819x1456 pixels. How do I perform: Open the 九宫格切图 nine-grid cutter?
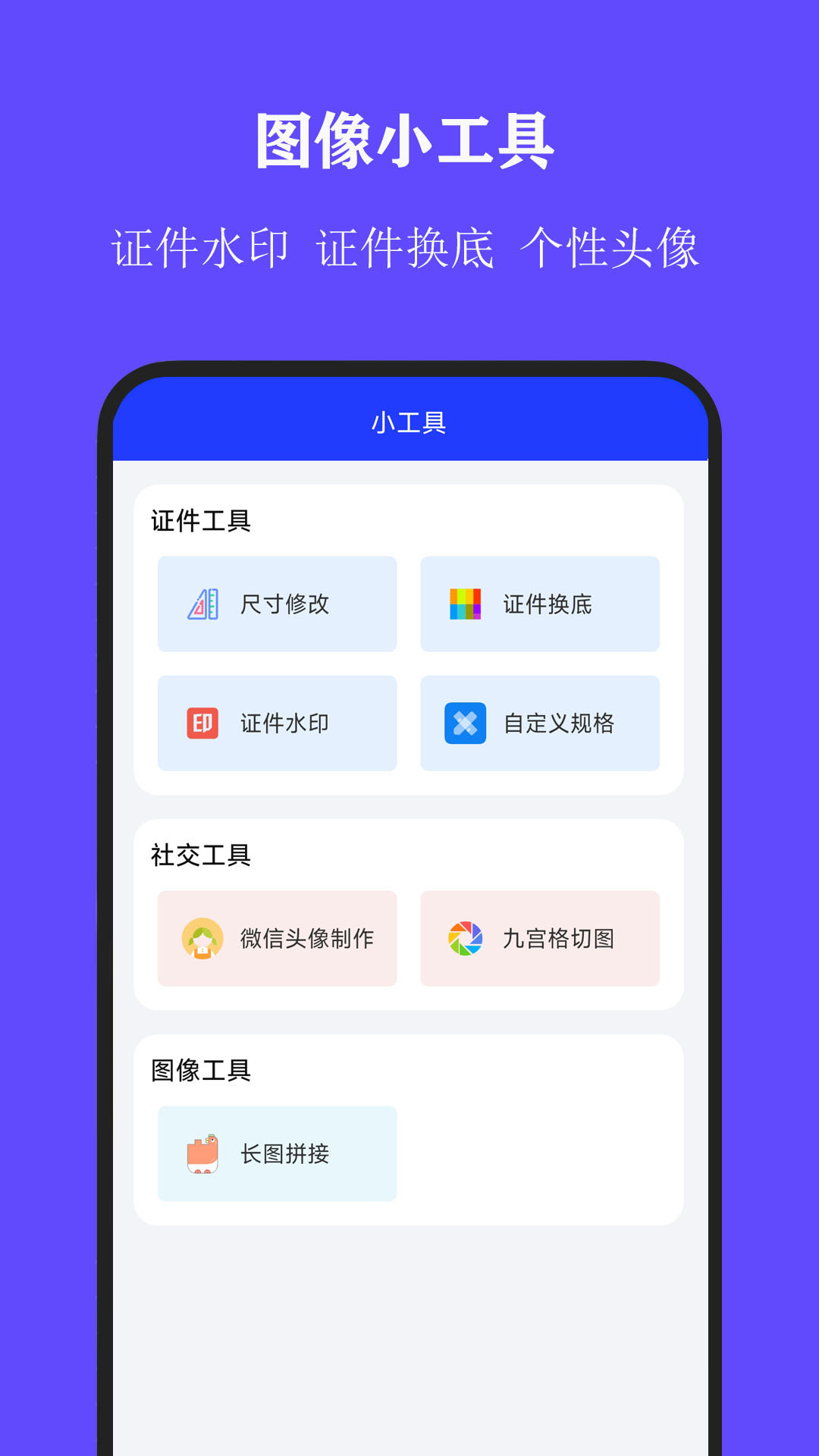tap(540, 940)
